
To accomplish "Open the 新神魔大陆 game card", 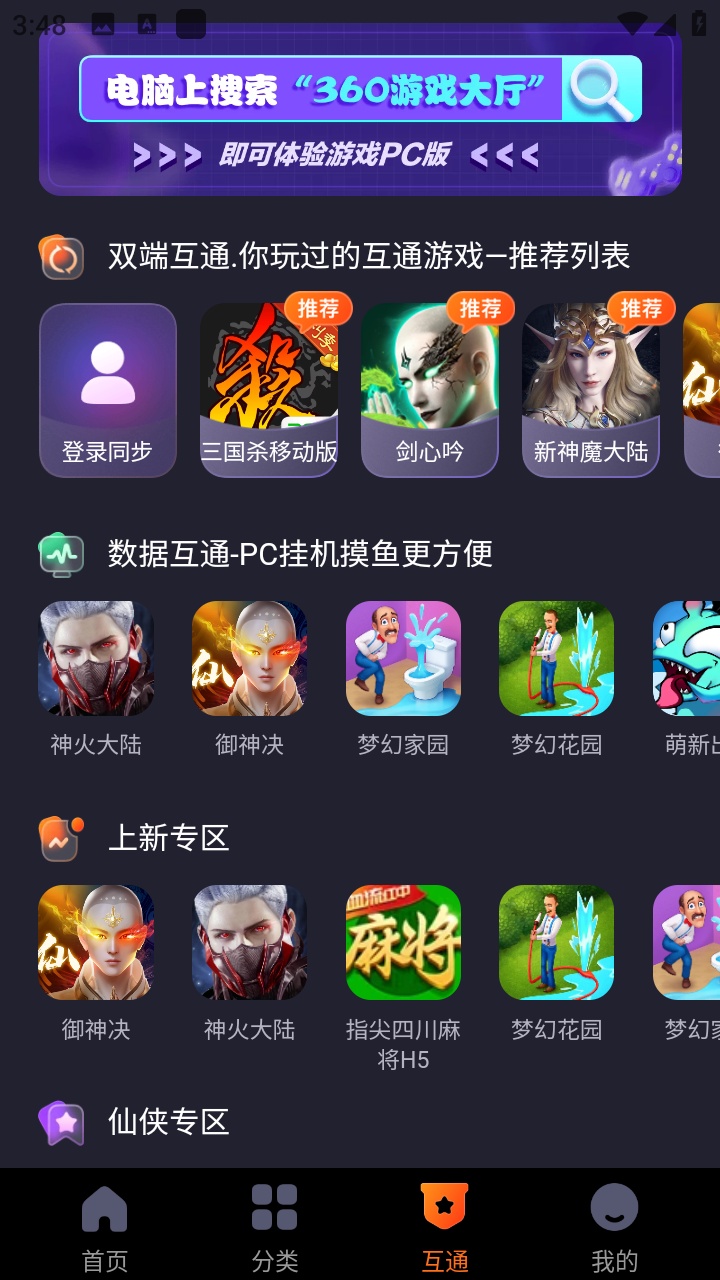I will tap(591, 390).
